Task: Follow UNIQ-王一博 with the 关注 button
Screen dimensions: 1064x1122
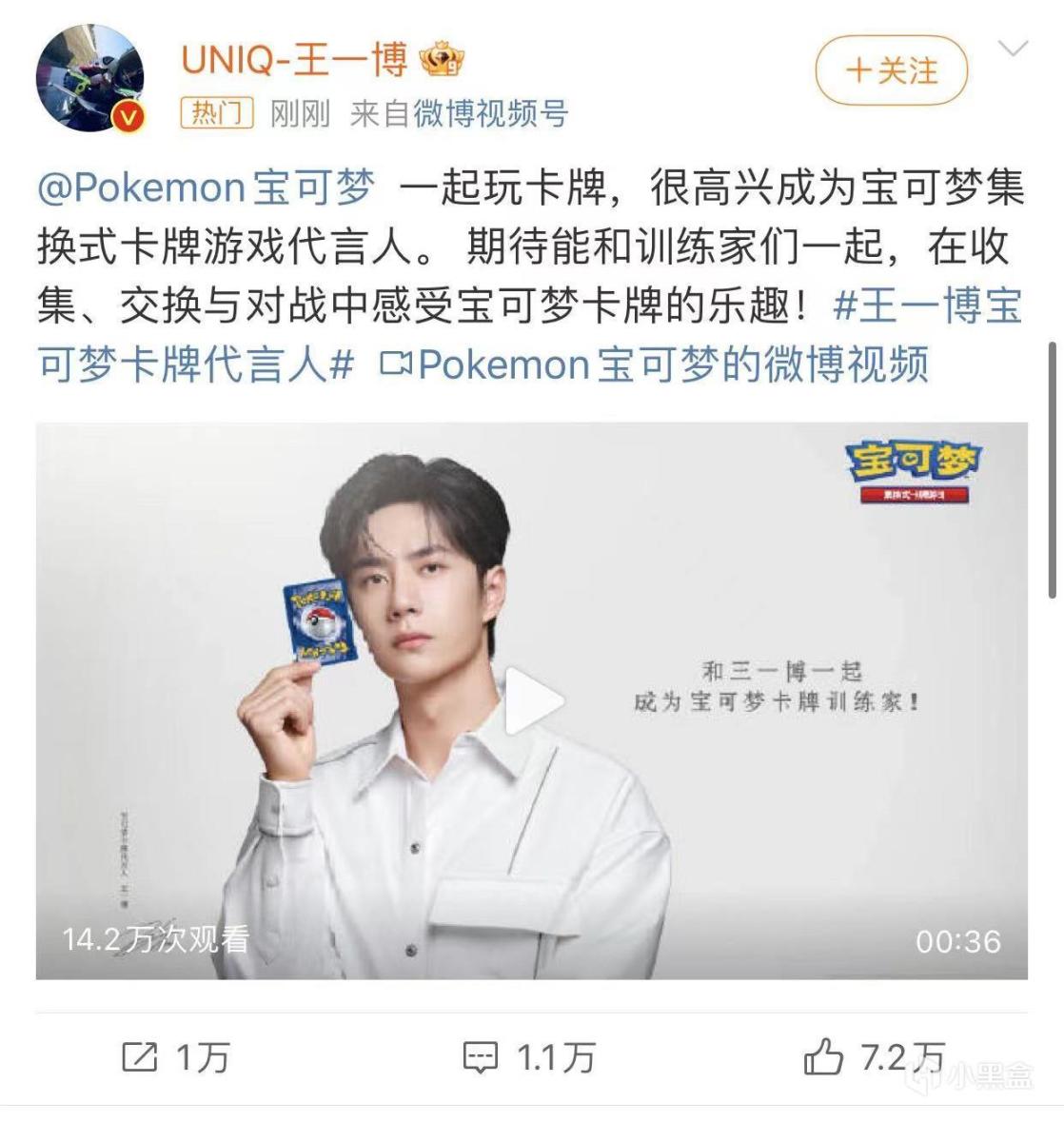Action: coord(891,70)
